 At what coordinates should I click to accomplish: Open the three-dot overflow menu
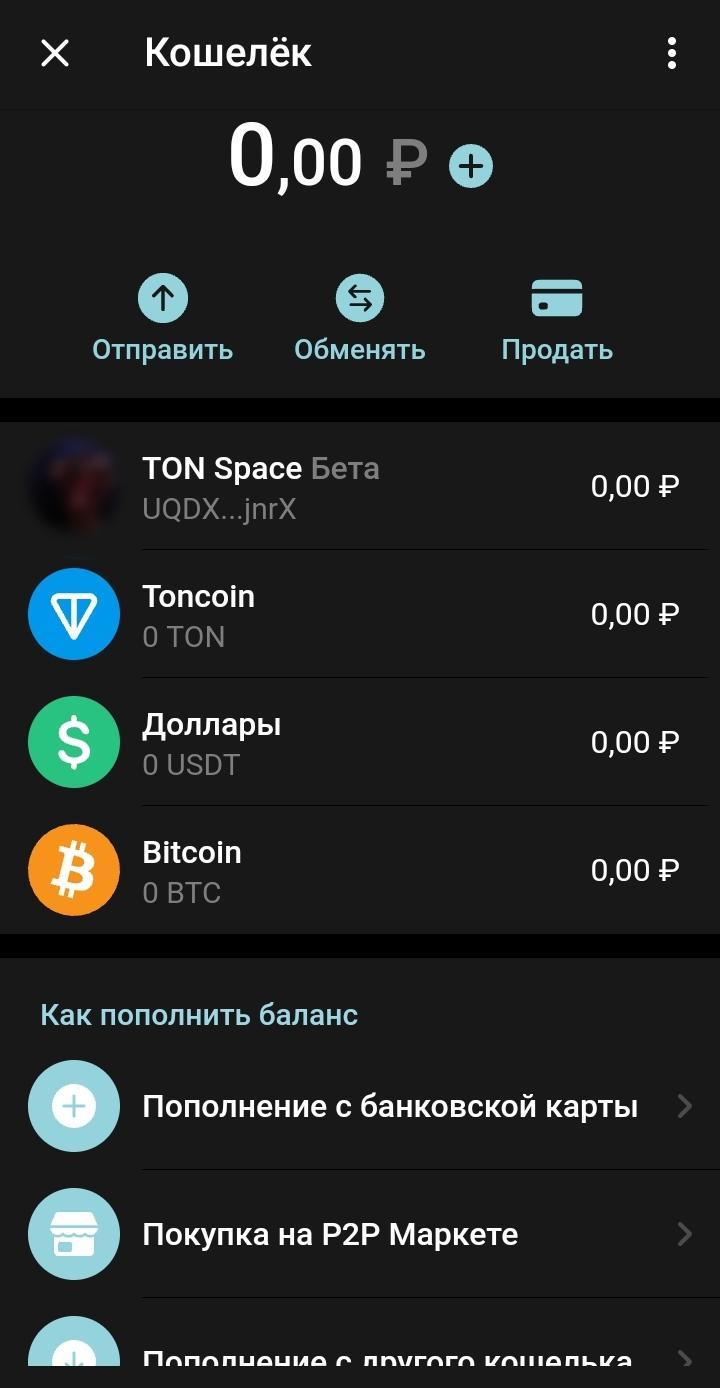point(672,53)
